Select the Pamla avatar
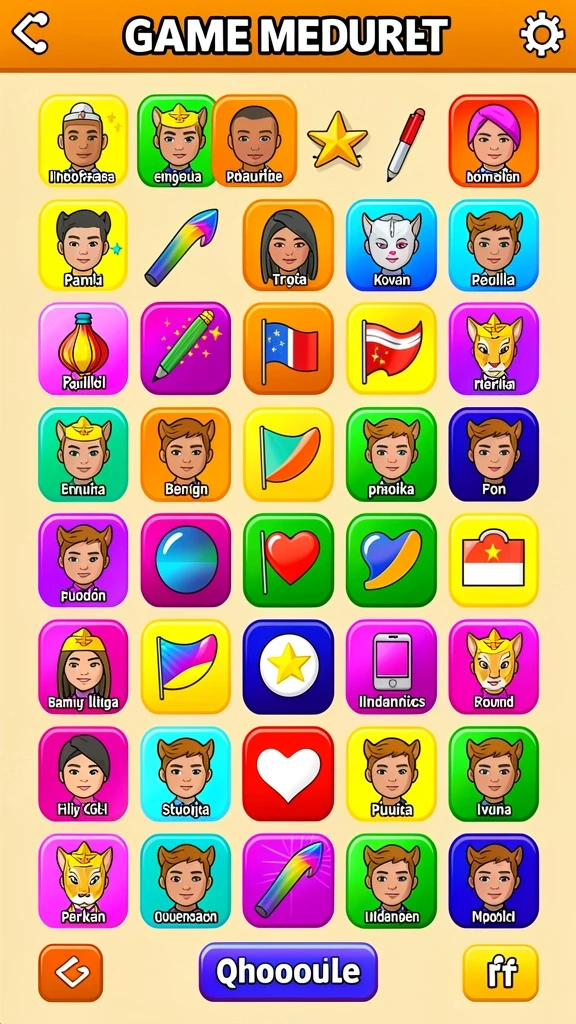The height and width of the screenshot is (1024, 576). [83, 245]
